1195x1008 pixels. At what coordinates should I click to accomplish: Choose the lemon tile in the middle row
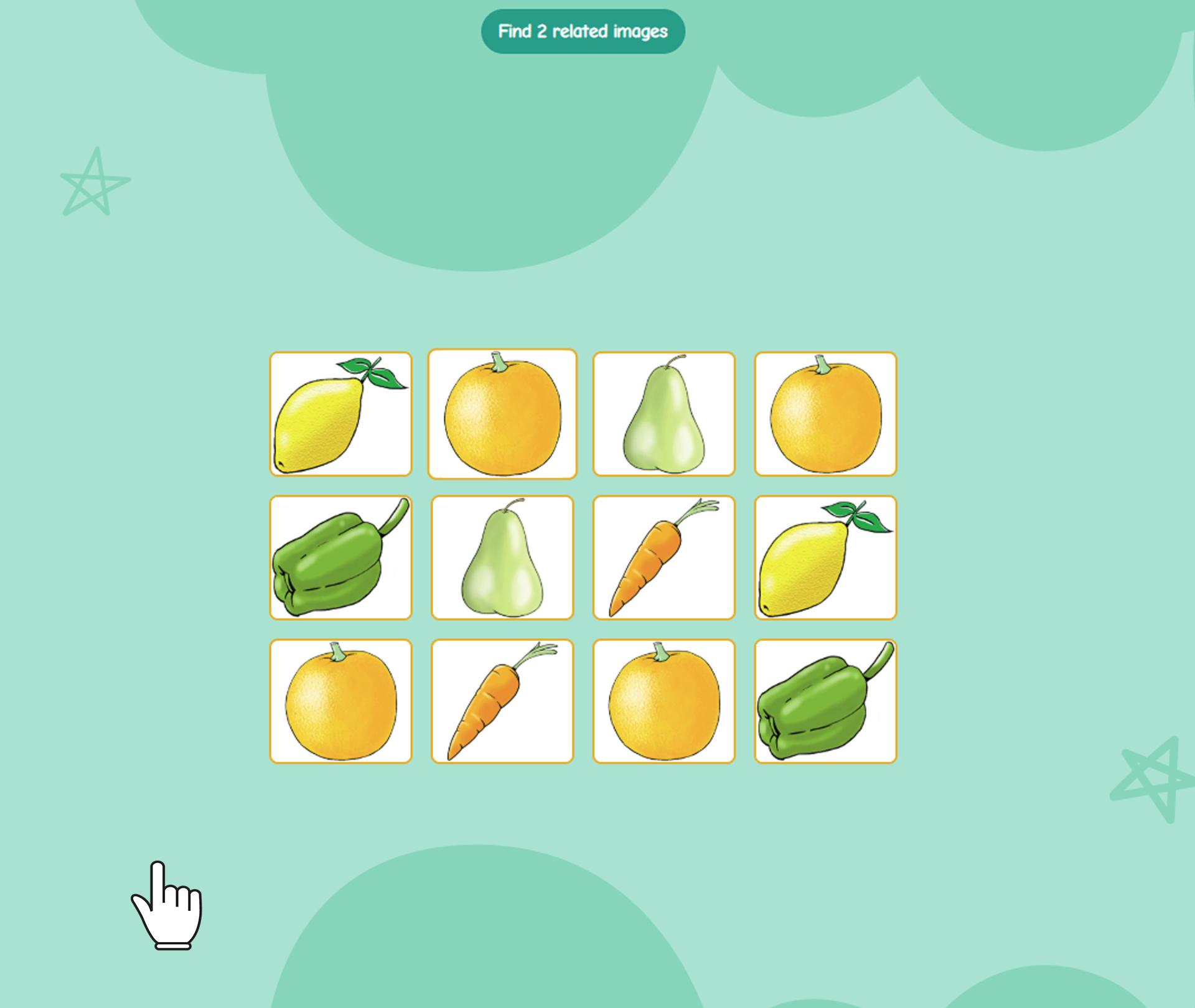(x=825, y=558)
